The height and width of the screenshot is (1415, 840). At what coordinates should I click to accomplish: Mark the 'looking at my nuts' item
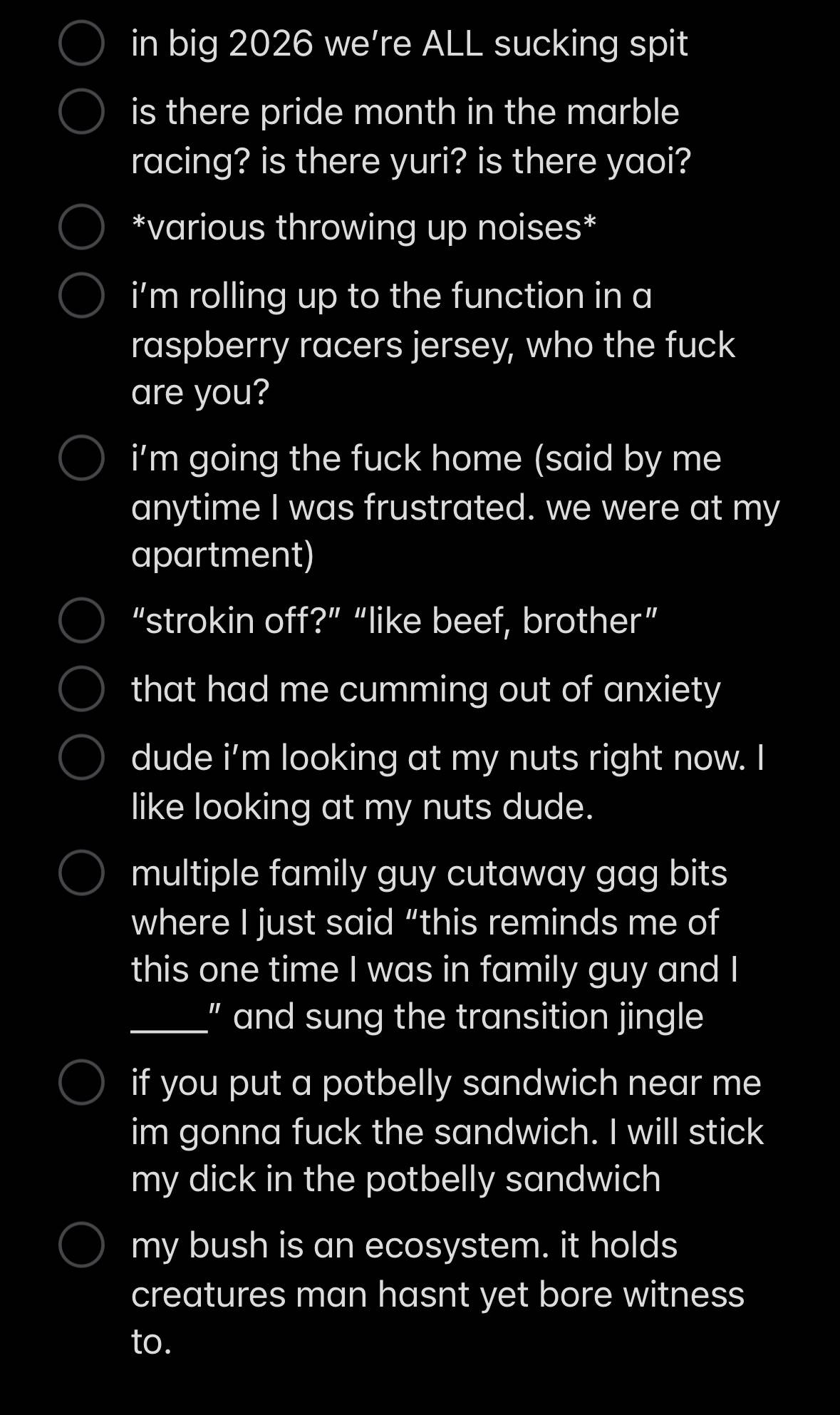pos(81,757)
